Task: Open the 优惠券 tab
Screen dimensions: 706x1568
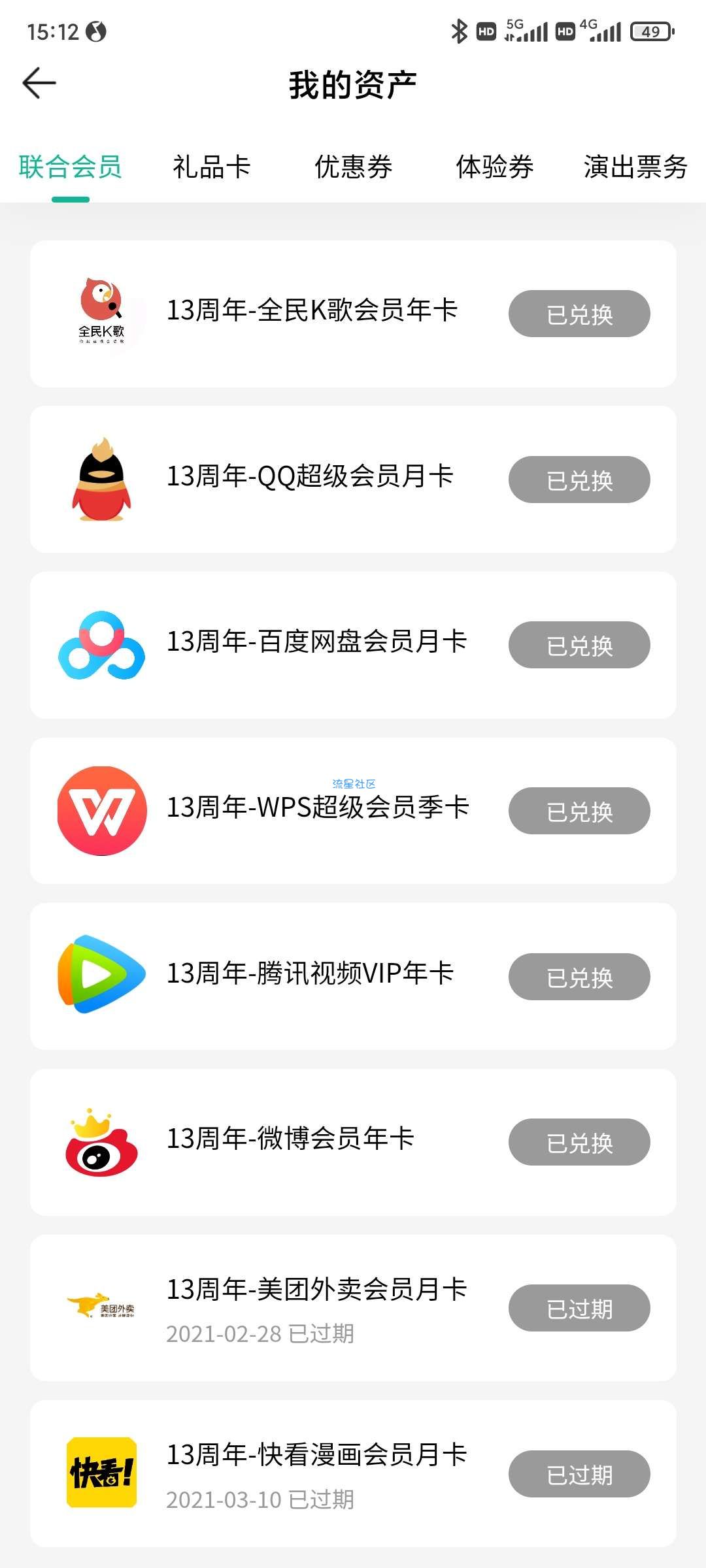Action: (354, 167)
